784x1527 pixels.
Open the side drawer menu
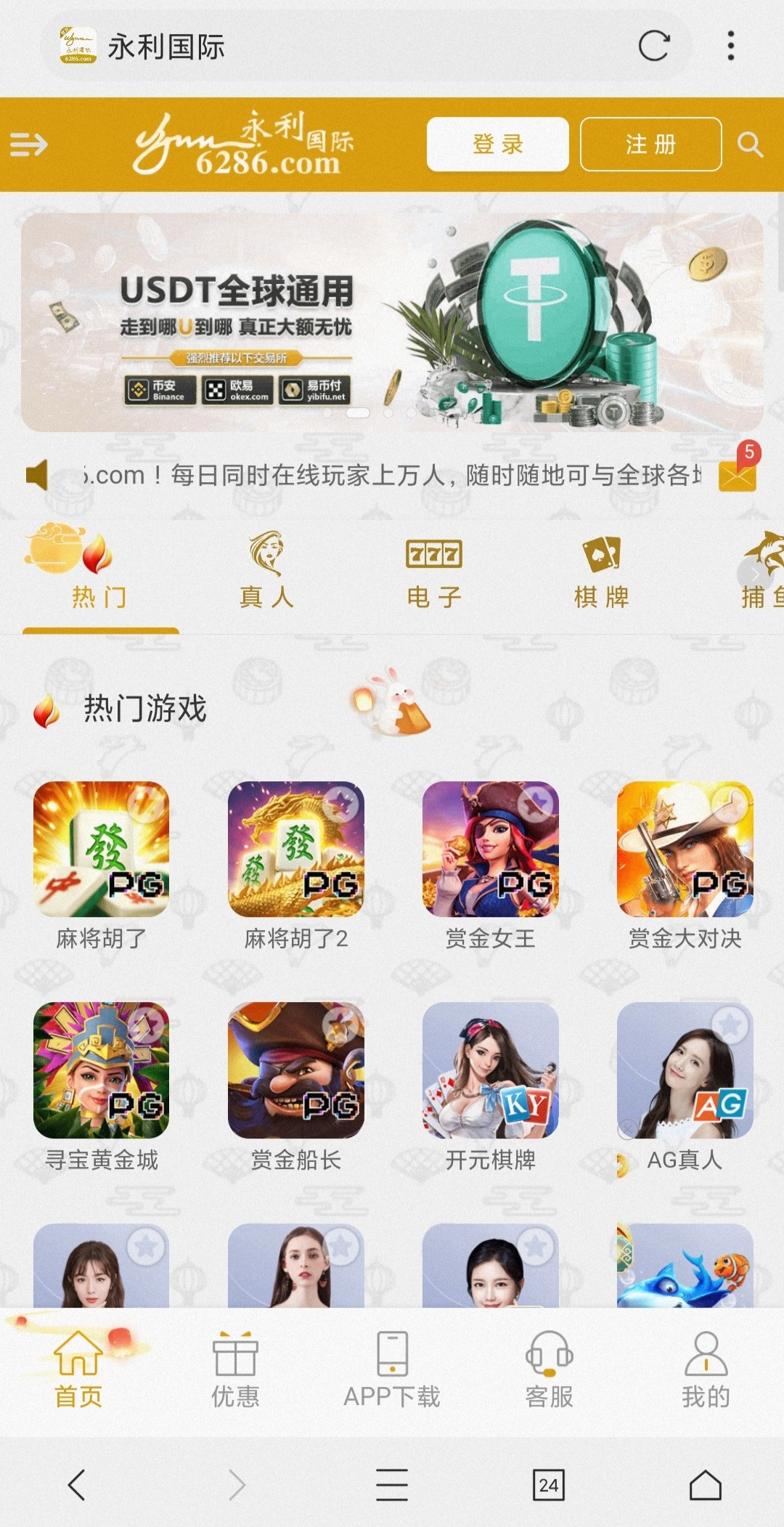[x=29, y=144]
